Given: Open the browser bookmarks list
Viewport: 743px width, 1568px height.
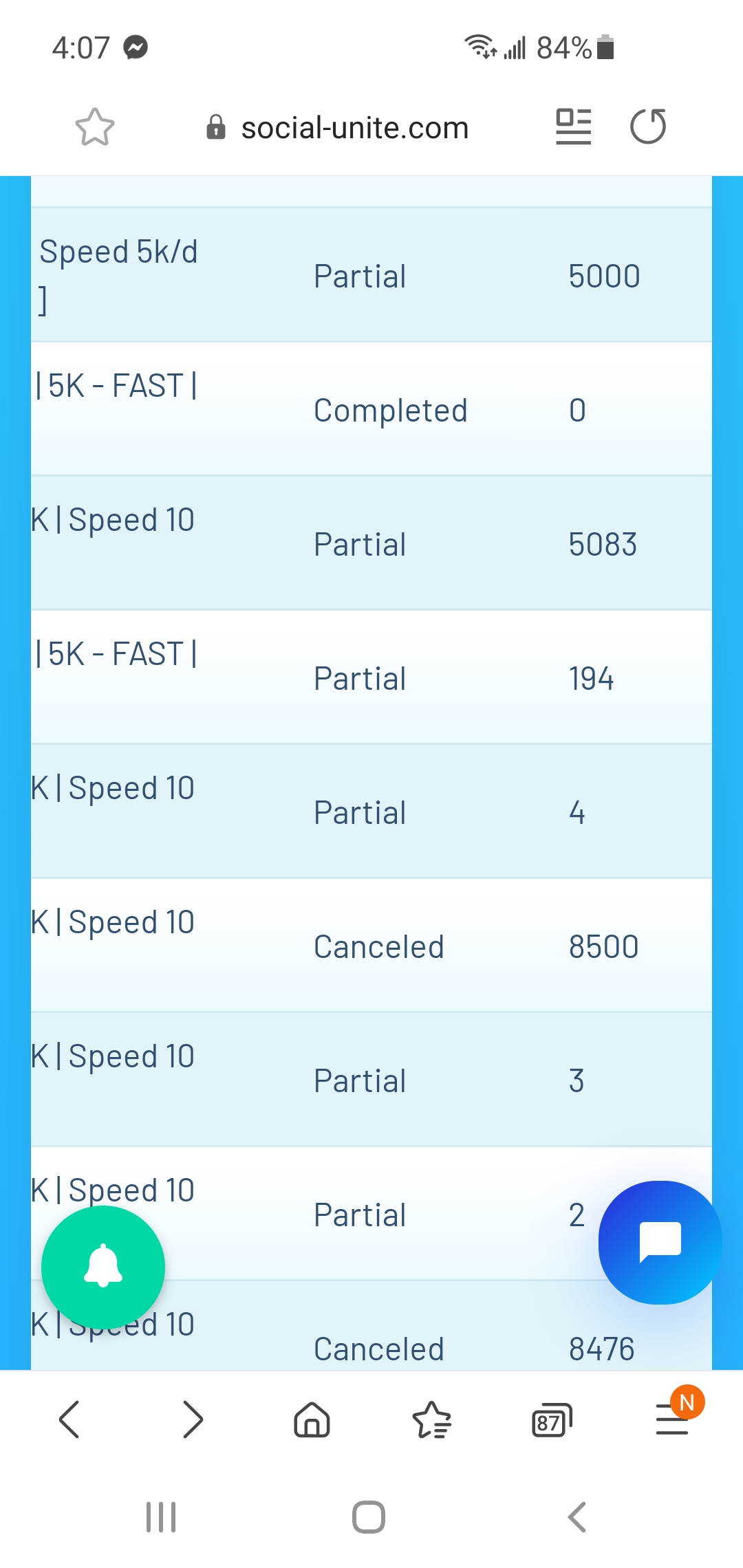Looking at the screenshot, I should (431, 1419).
